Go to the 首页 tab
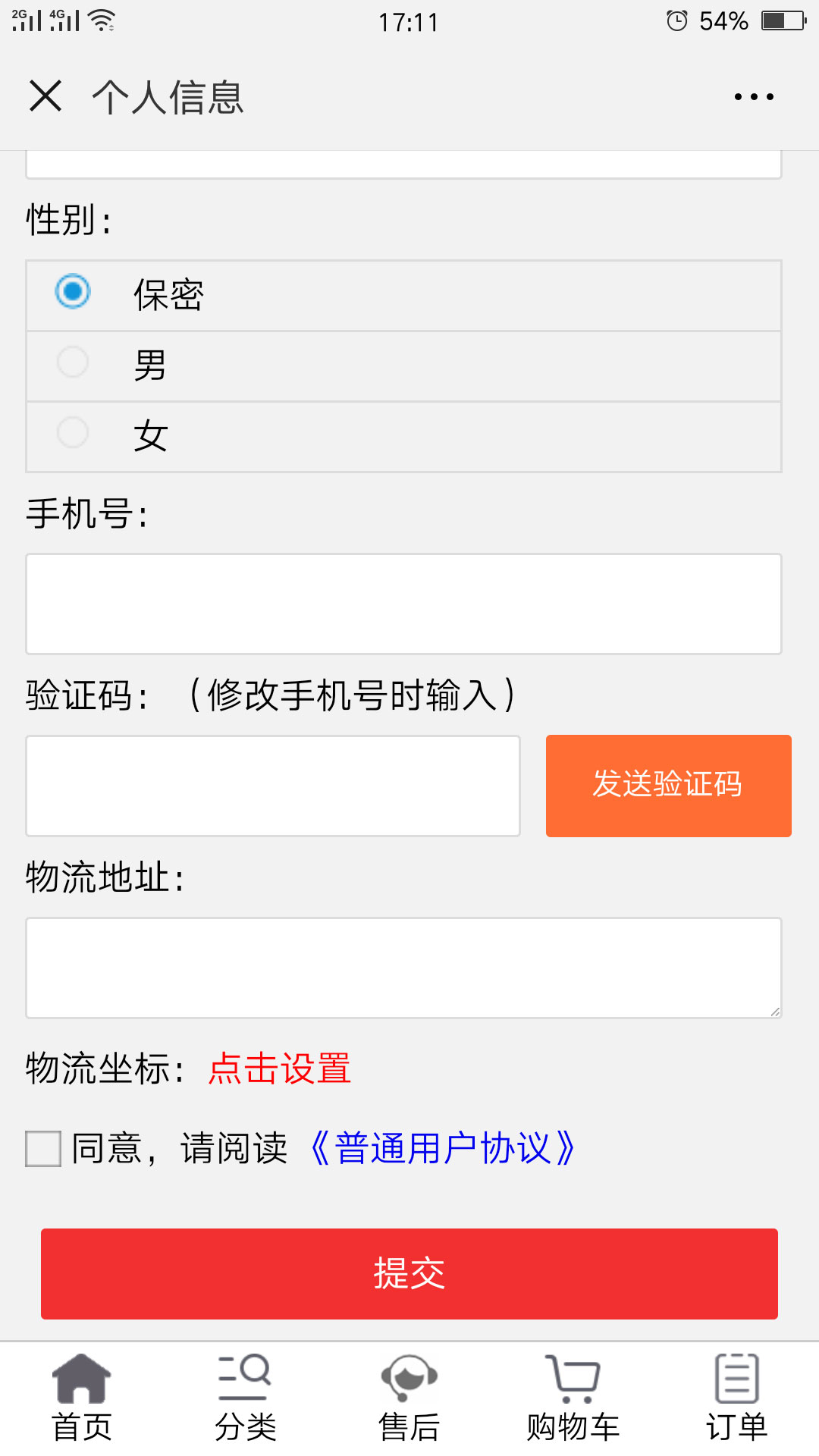Screen dimensions: 819x1456 point(82,1398)
